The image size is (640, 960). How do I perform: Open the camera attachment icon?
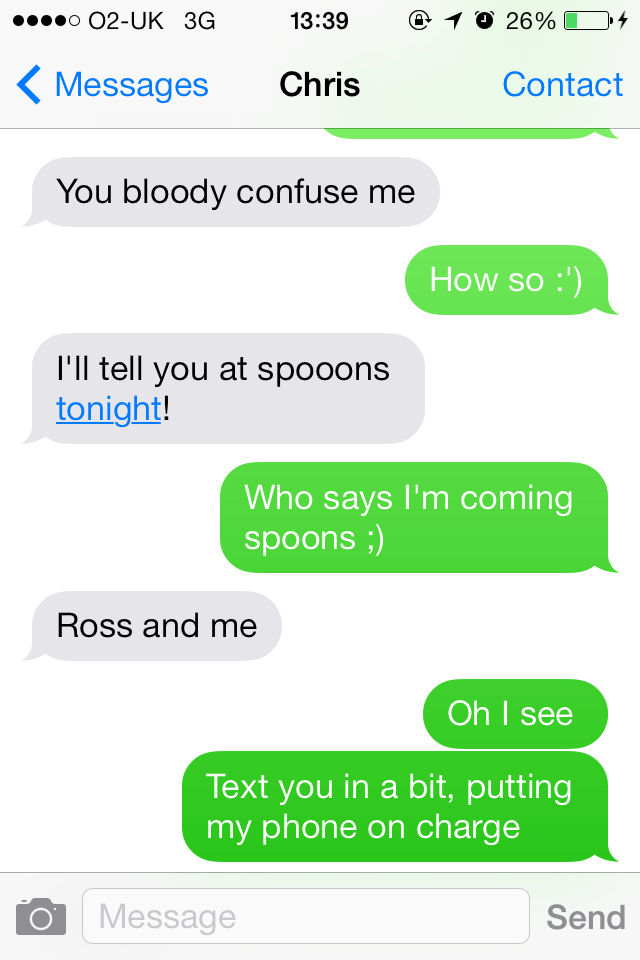(x=41, y=916)
